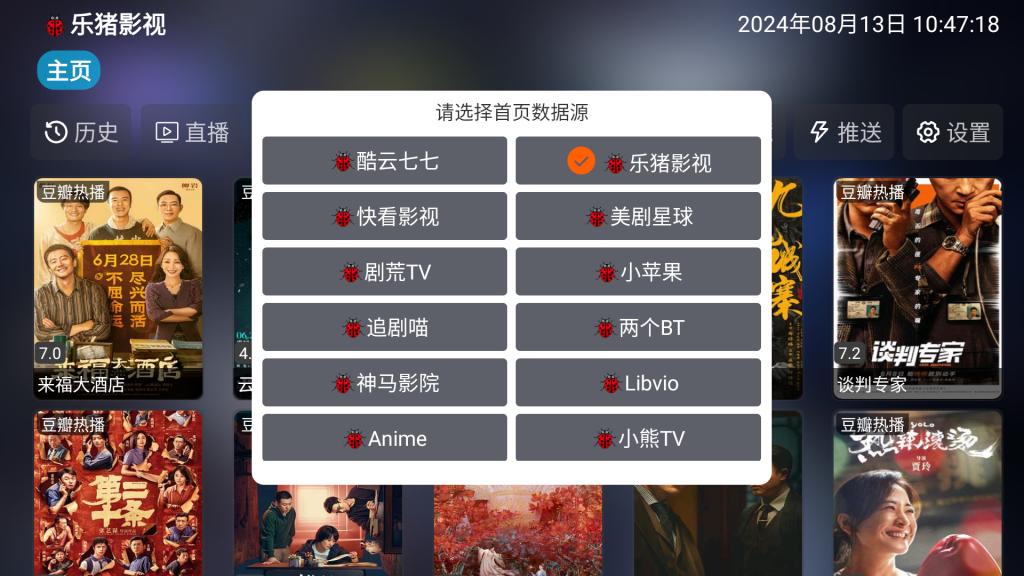
Task: Select the 剧荒TV source
Action: (384, 272)
